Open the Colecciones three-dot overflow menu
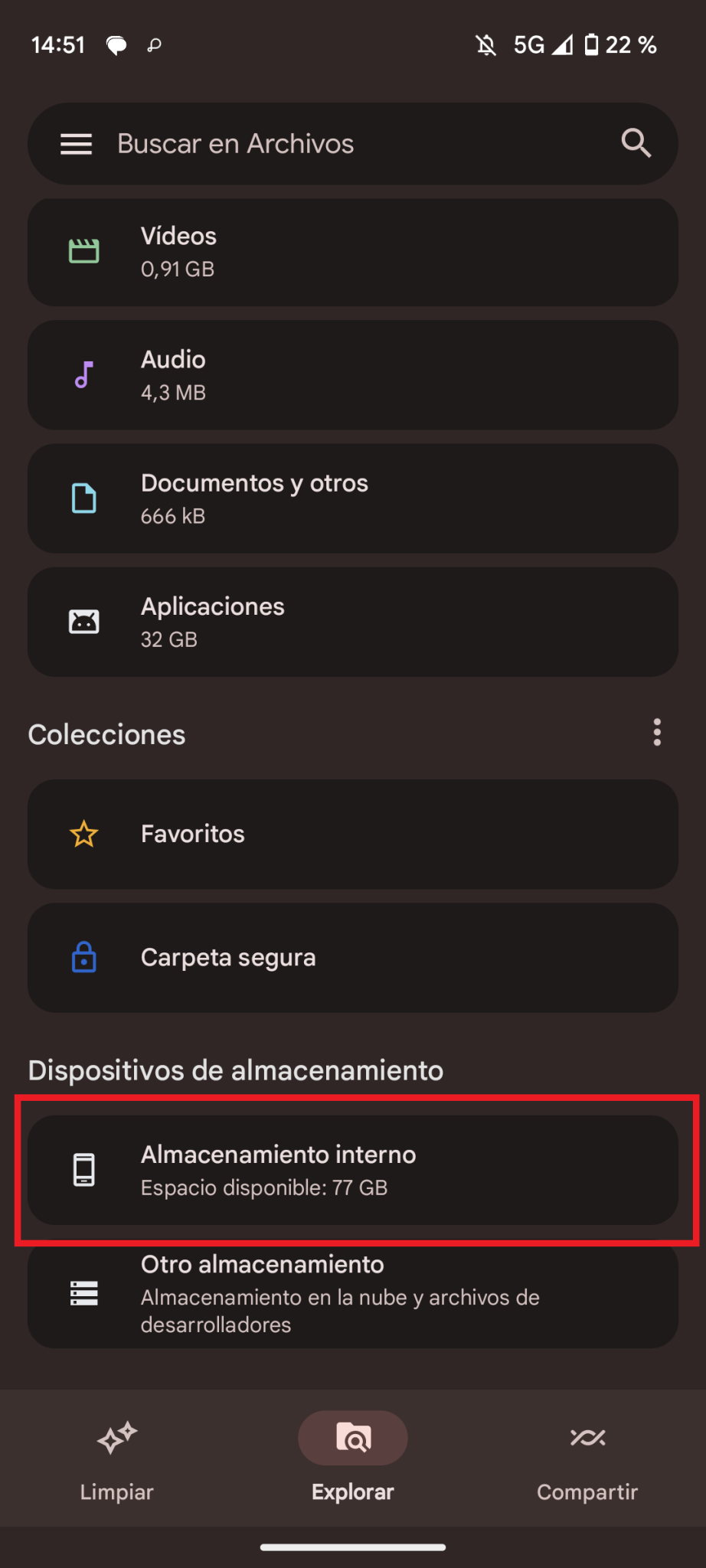 (x=657, y=733)
